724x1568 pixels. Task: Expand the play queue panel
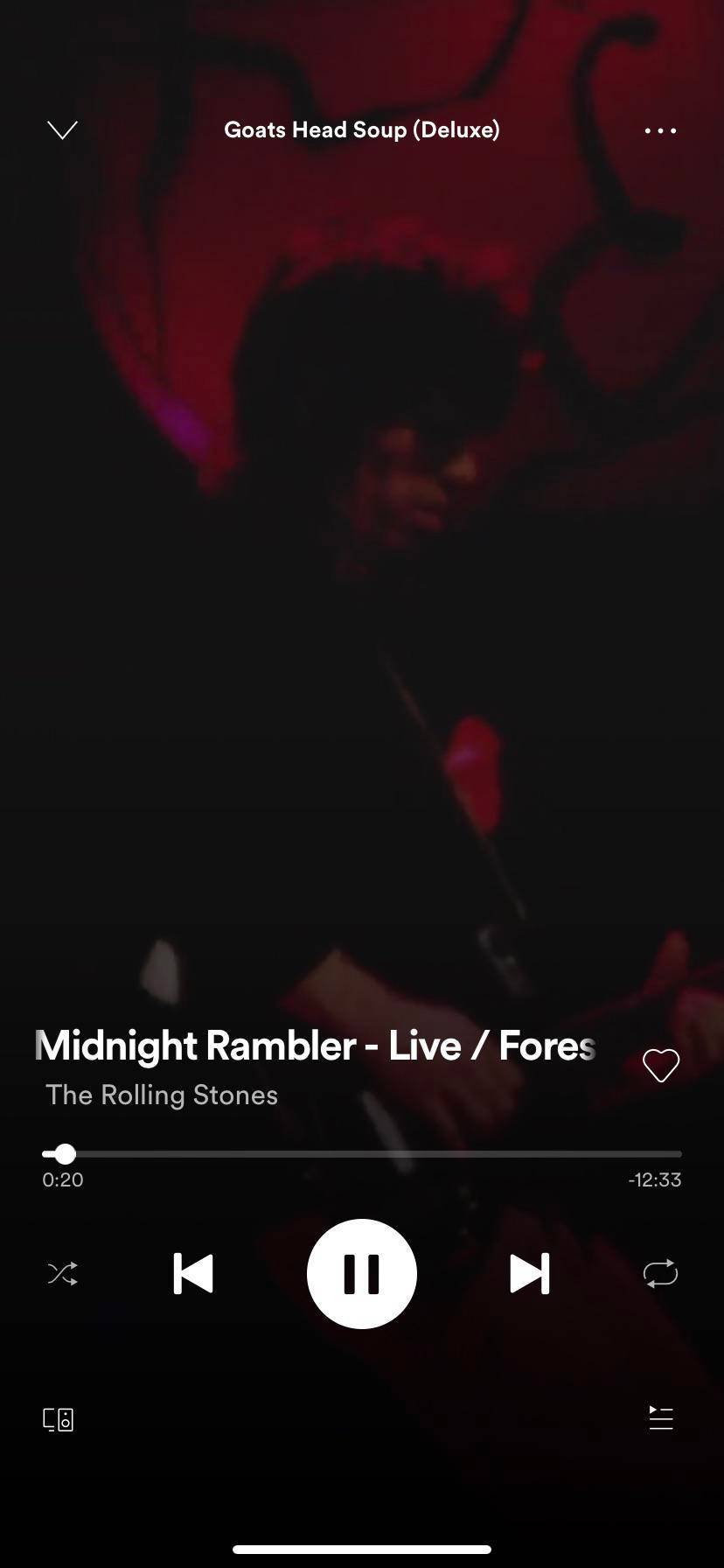coord(661,1419)
